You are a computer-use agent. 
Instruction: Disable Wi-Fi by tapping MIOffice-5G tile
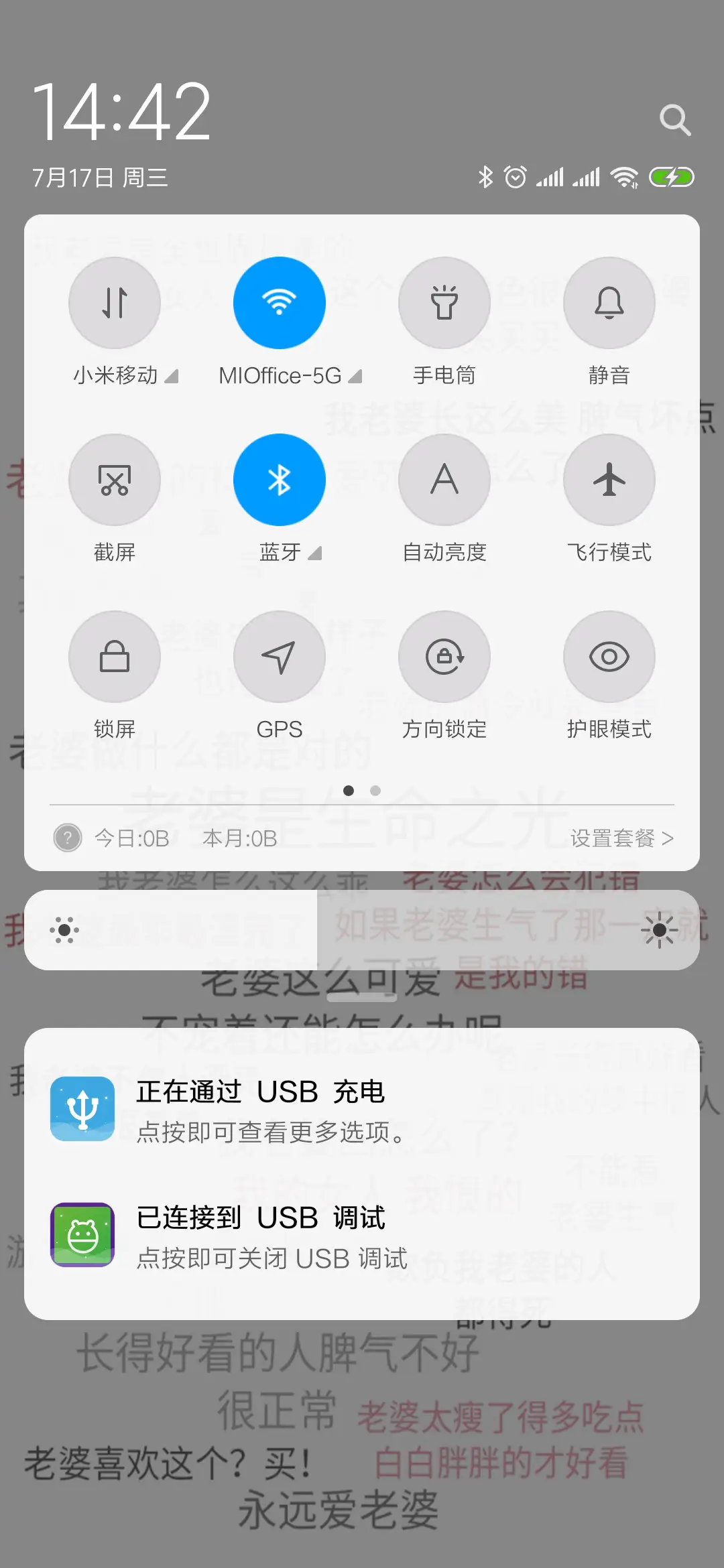point(280,303)
